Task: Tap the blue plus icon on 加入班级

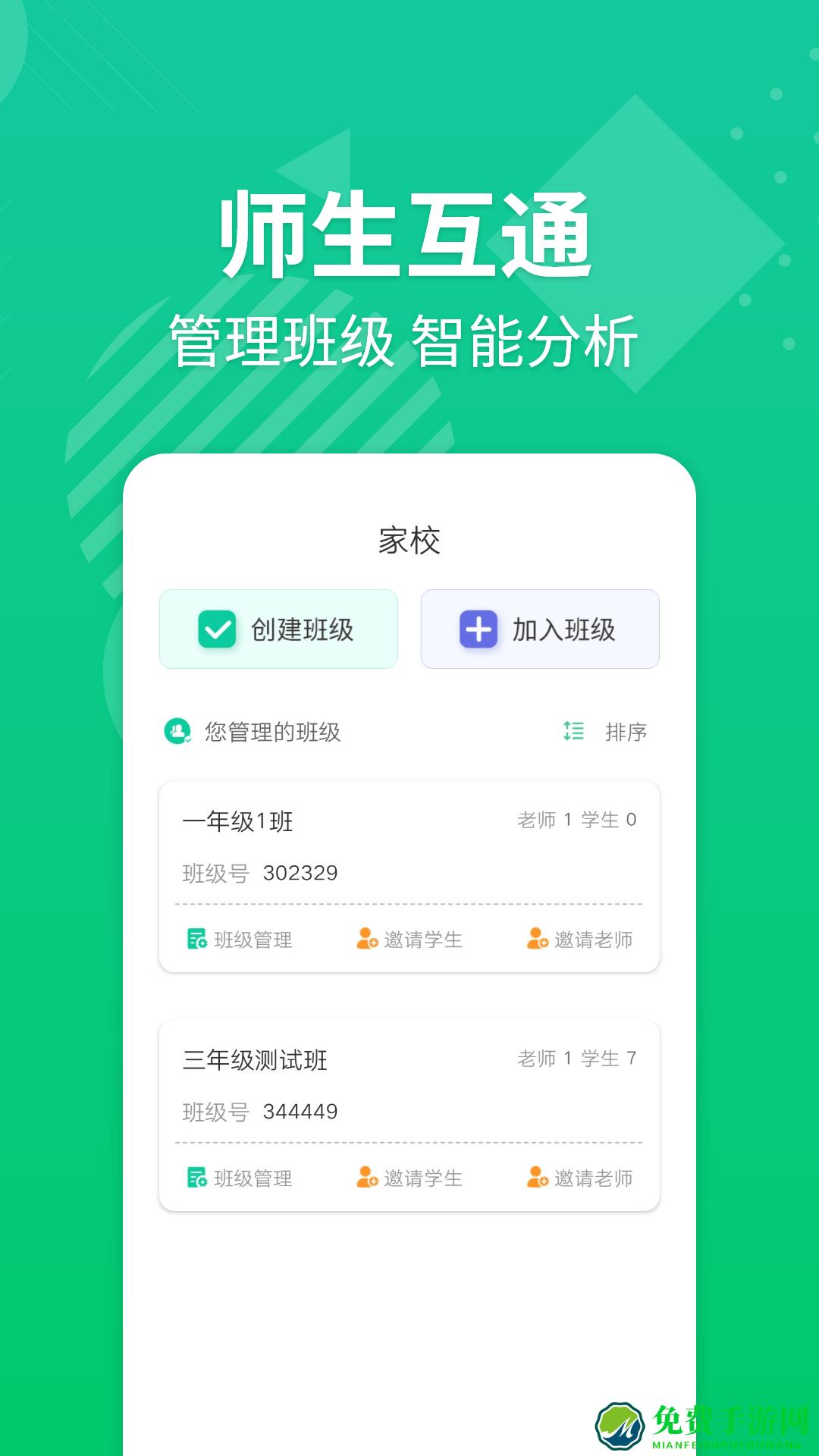Action: pyautogui.click(x=479, y=629)
